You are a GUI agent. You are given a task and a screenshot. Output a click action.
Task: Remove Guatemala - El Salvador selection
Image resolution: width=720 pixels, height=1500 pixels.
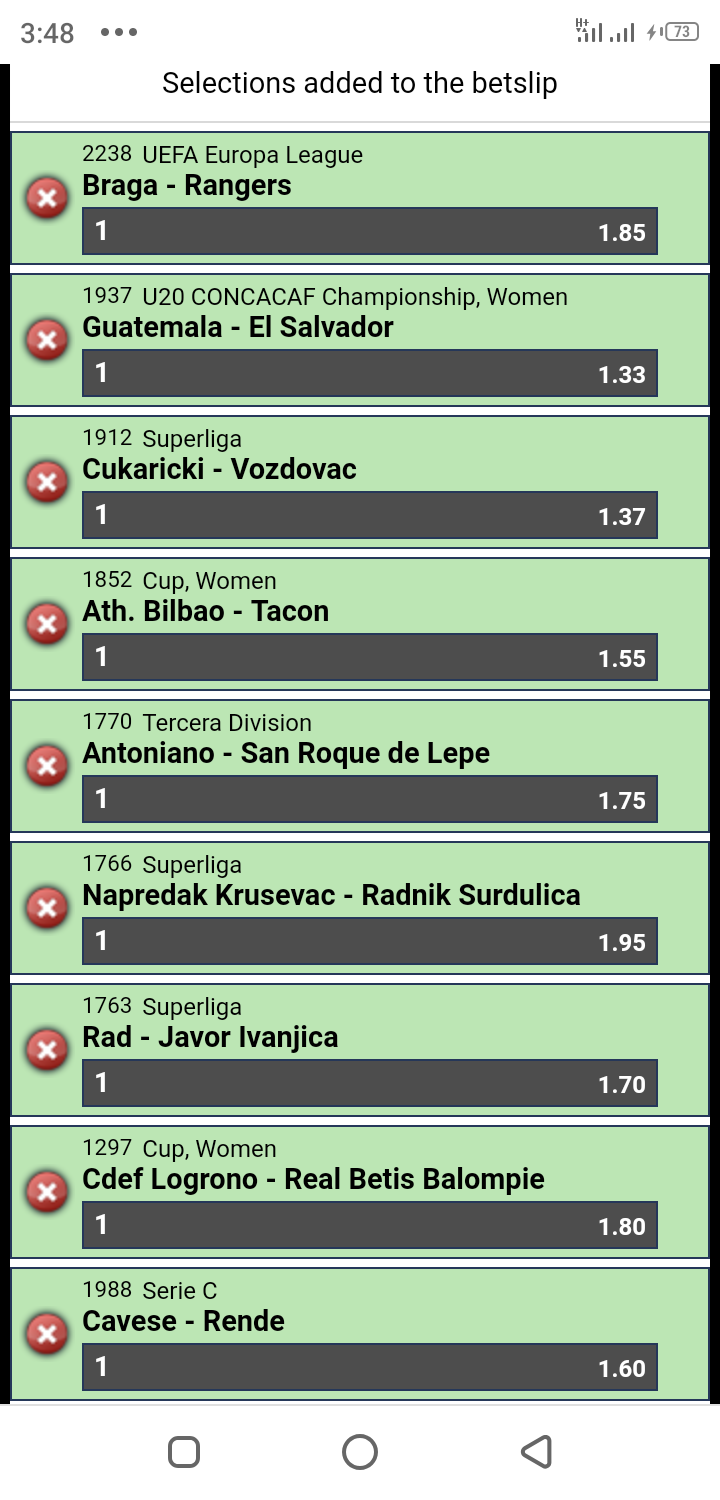46,339
